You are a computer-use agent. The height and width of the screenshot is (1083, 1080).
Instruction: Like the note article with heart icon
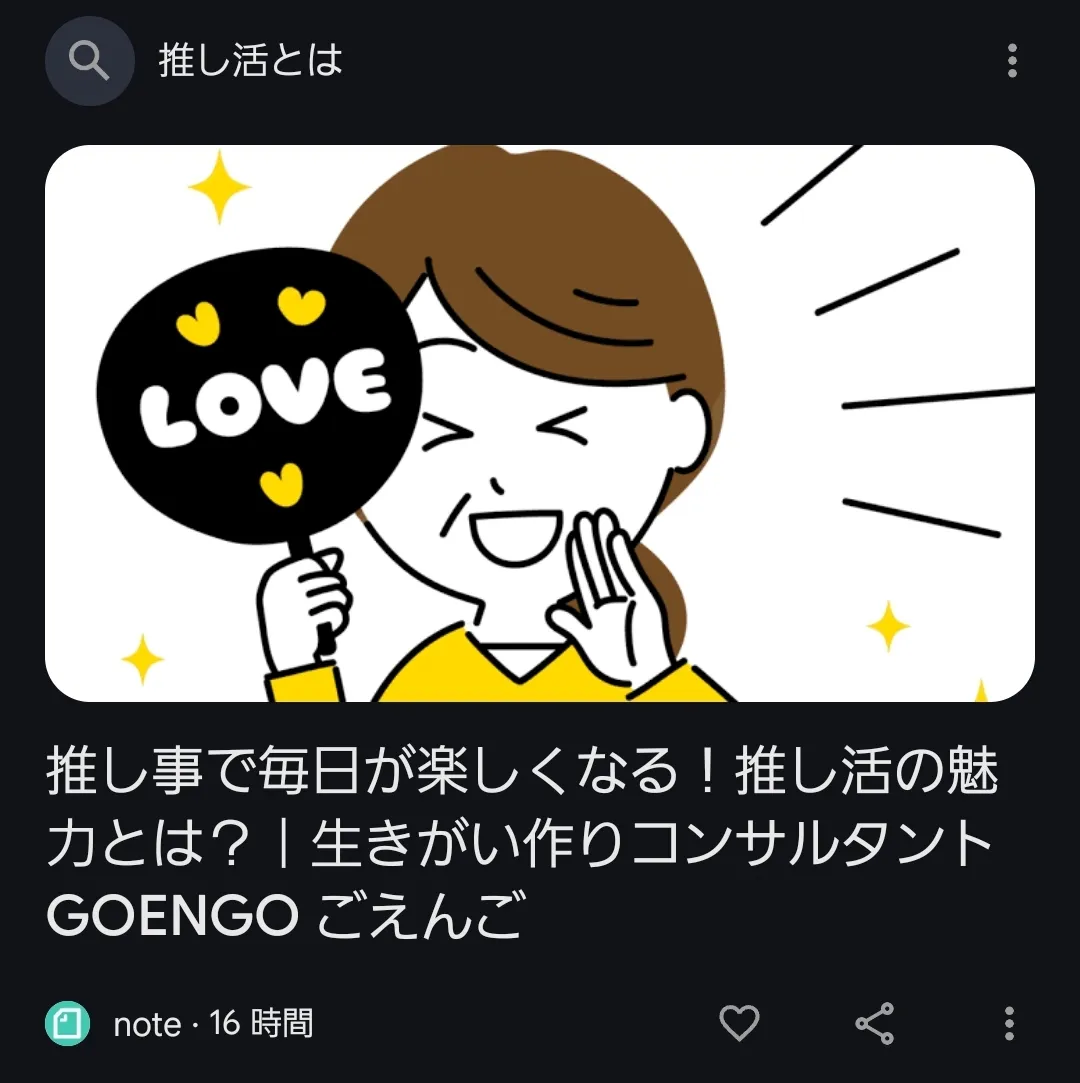(739, 1023)
